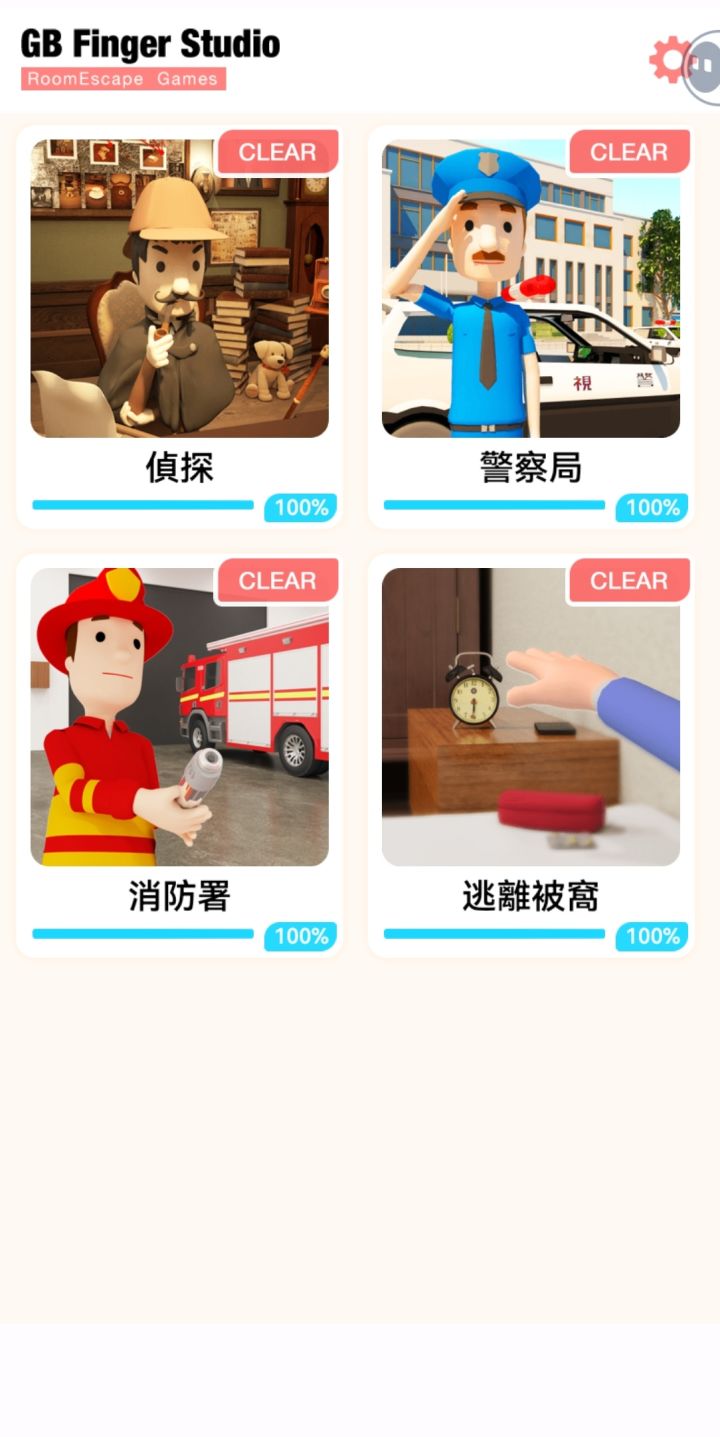Click the police card's 100% progress bar
Viewport: 720px width, 1437px height.
pyautogui.click(x=494, y=506)
